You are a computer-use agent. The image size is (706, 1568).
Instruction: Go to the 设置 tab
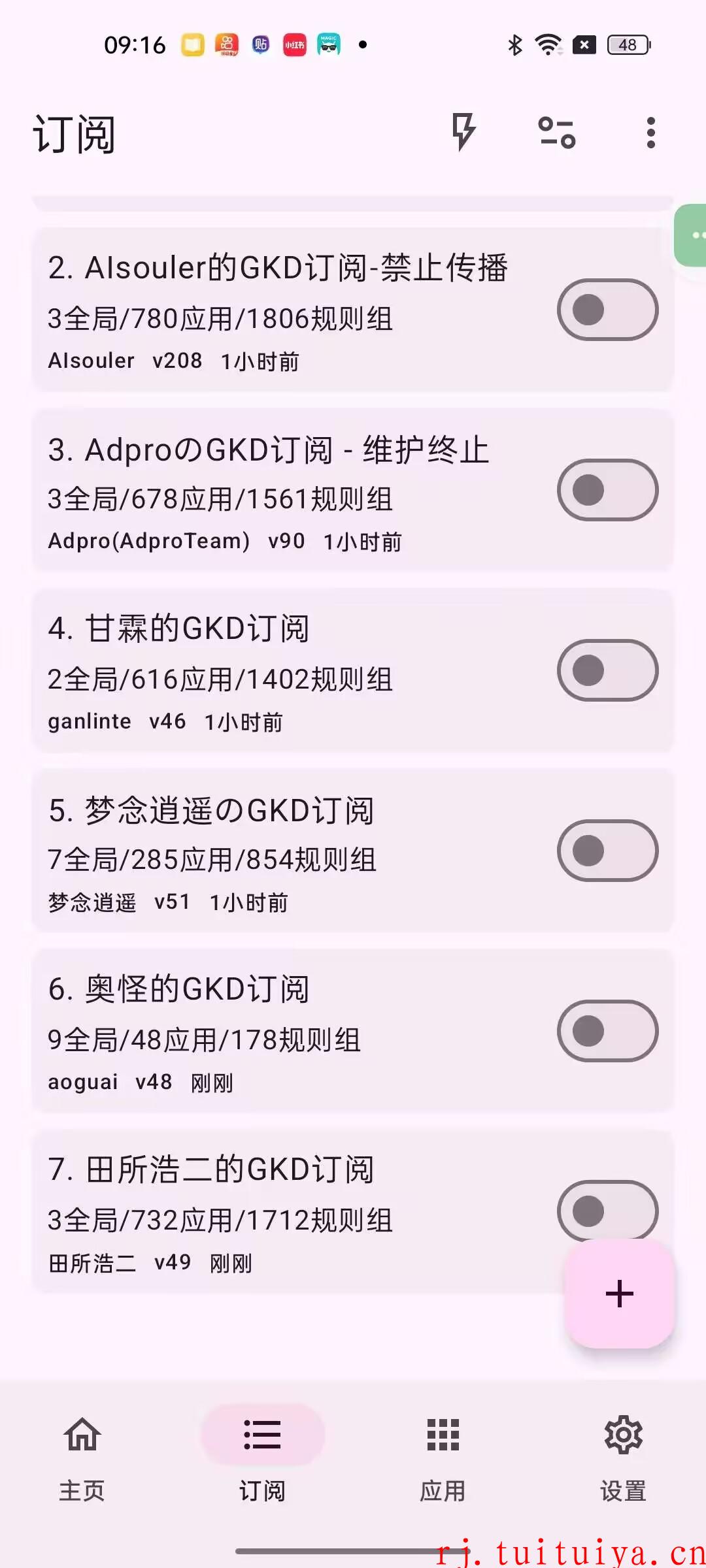[x=624, y=1458]
